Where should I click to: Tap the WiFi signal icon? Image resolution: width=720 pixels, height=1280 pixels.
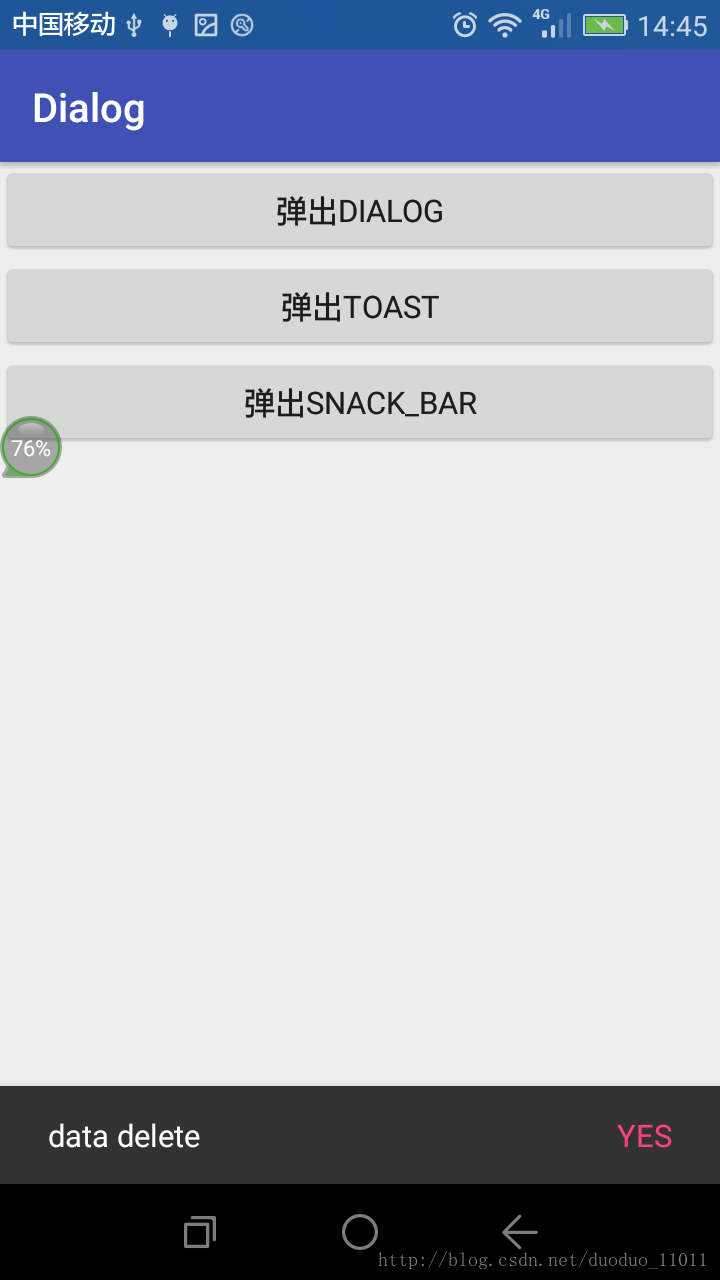point(505,24)
